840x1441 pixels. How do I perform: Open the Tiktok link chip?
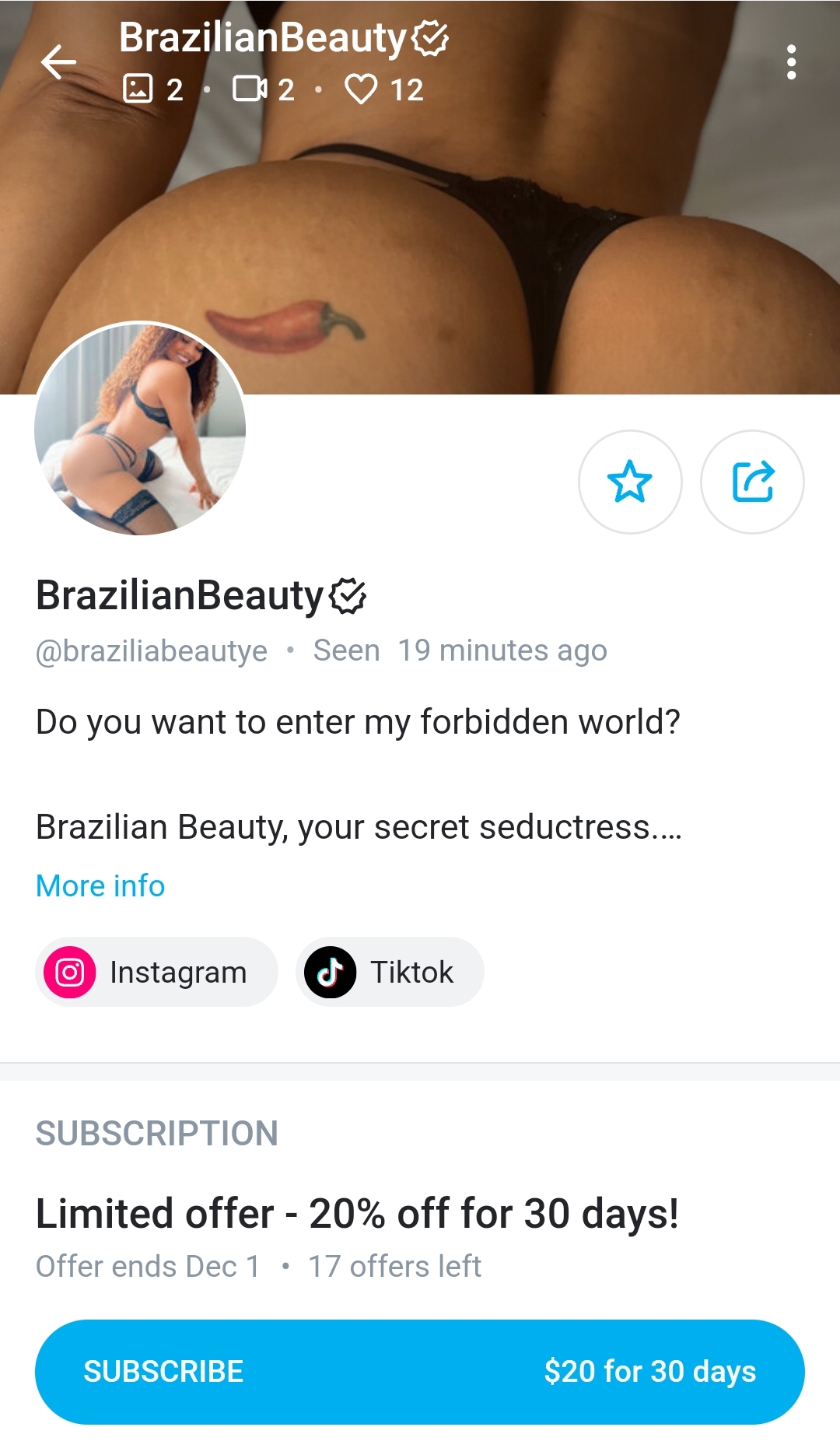pos(390,972)
